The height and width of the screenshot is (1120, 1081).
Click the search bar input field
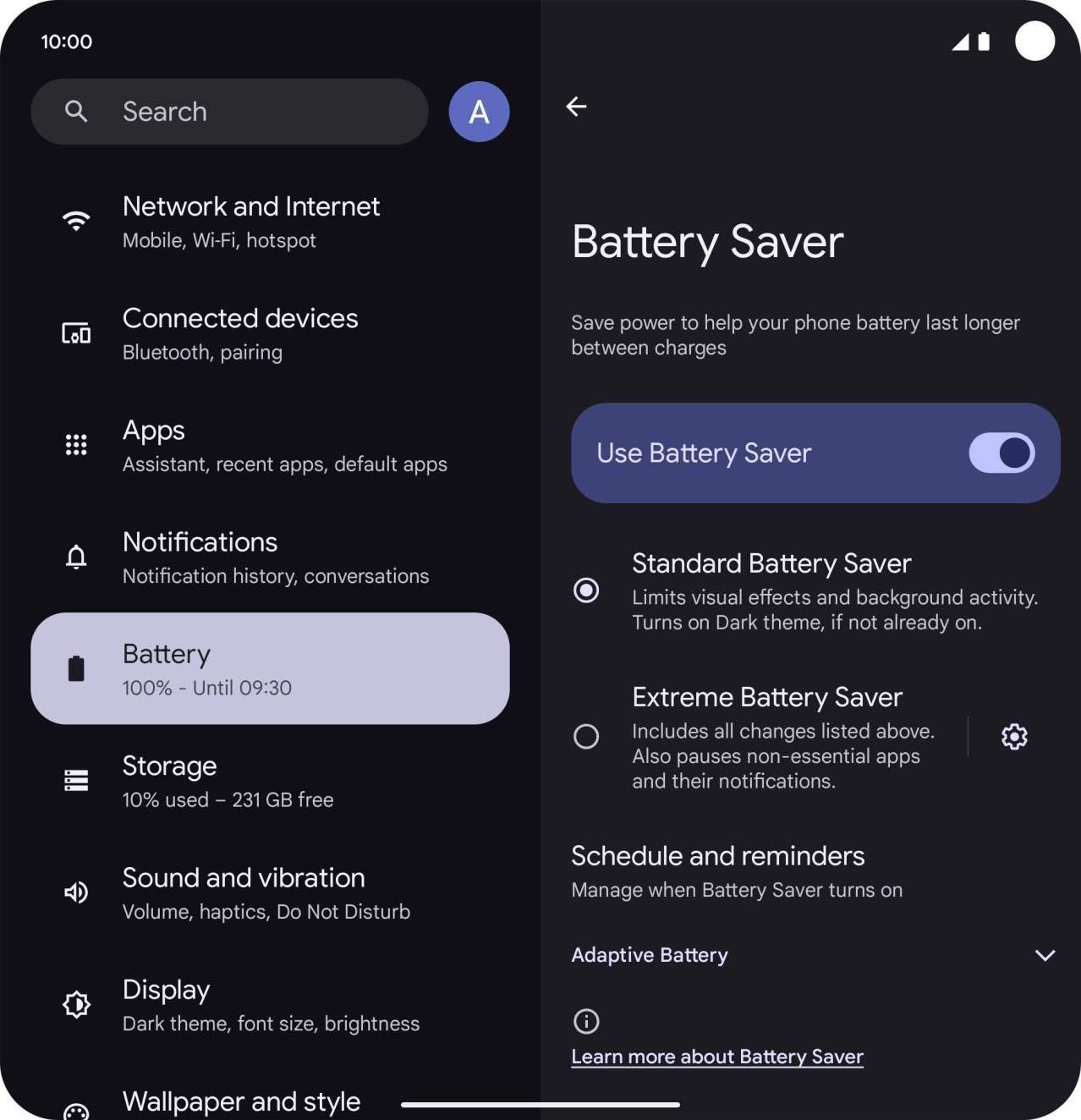tap(254, 111)
